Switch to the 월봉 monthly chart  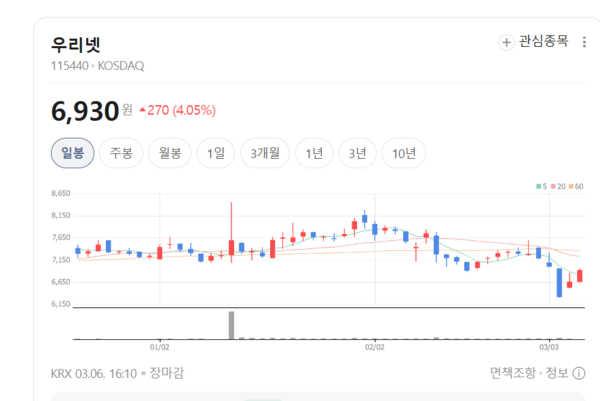click(170, 153)
